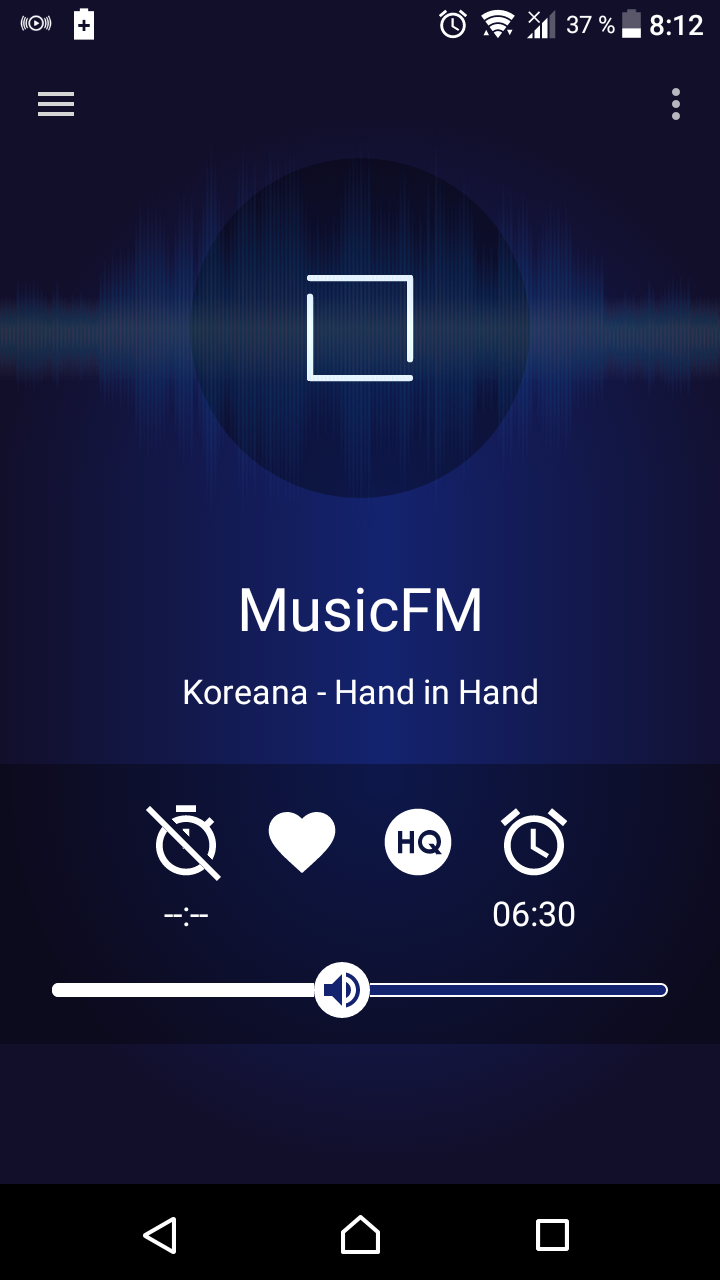Screen dimensions: 720x1280
Task: Open the overflow options menu
Action: pyautogui.click(x=676, y=104)
